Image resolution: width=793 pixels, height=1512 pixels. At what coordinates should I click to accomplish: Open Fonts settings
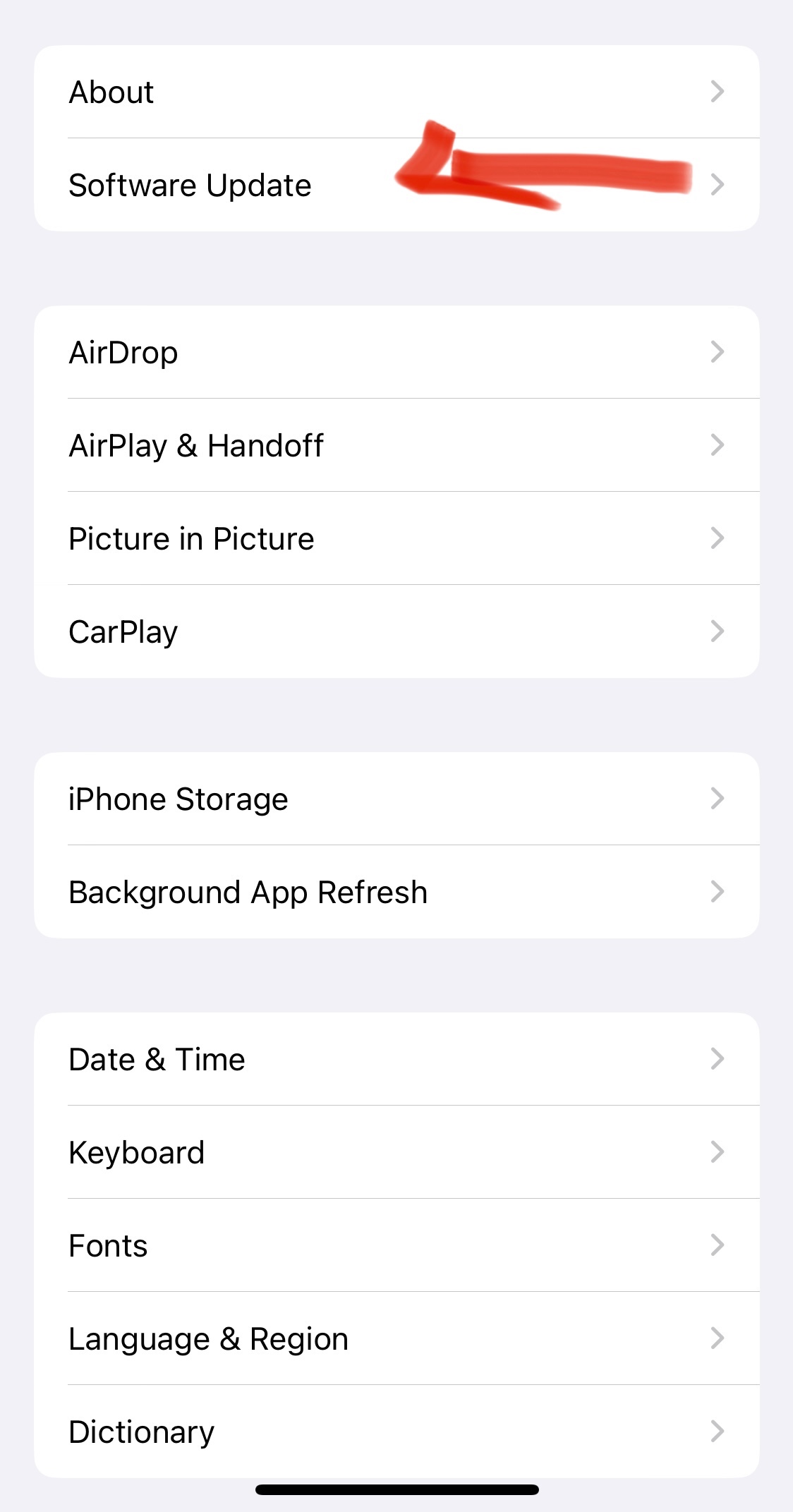pyautogui.click(x=108, y=1245)
